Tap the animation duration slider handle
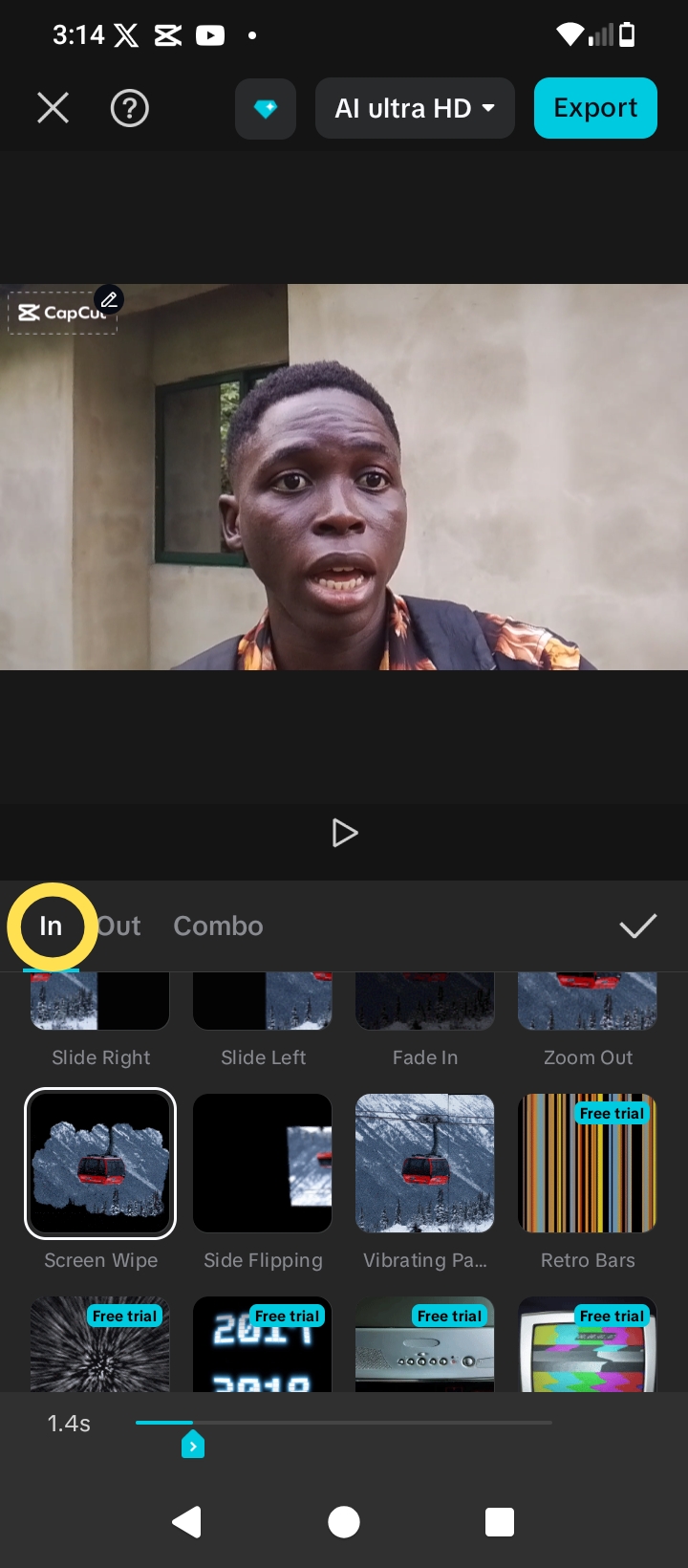The height and width of the screenshot is (1568, 688). coord(193,1445)
